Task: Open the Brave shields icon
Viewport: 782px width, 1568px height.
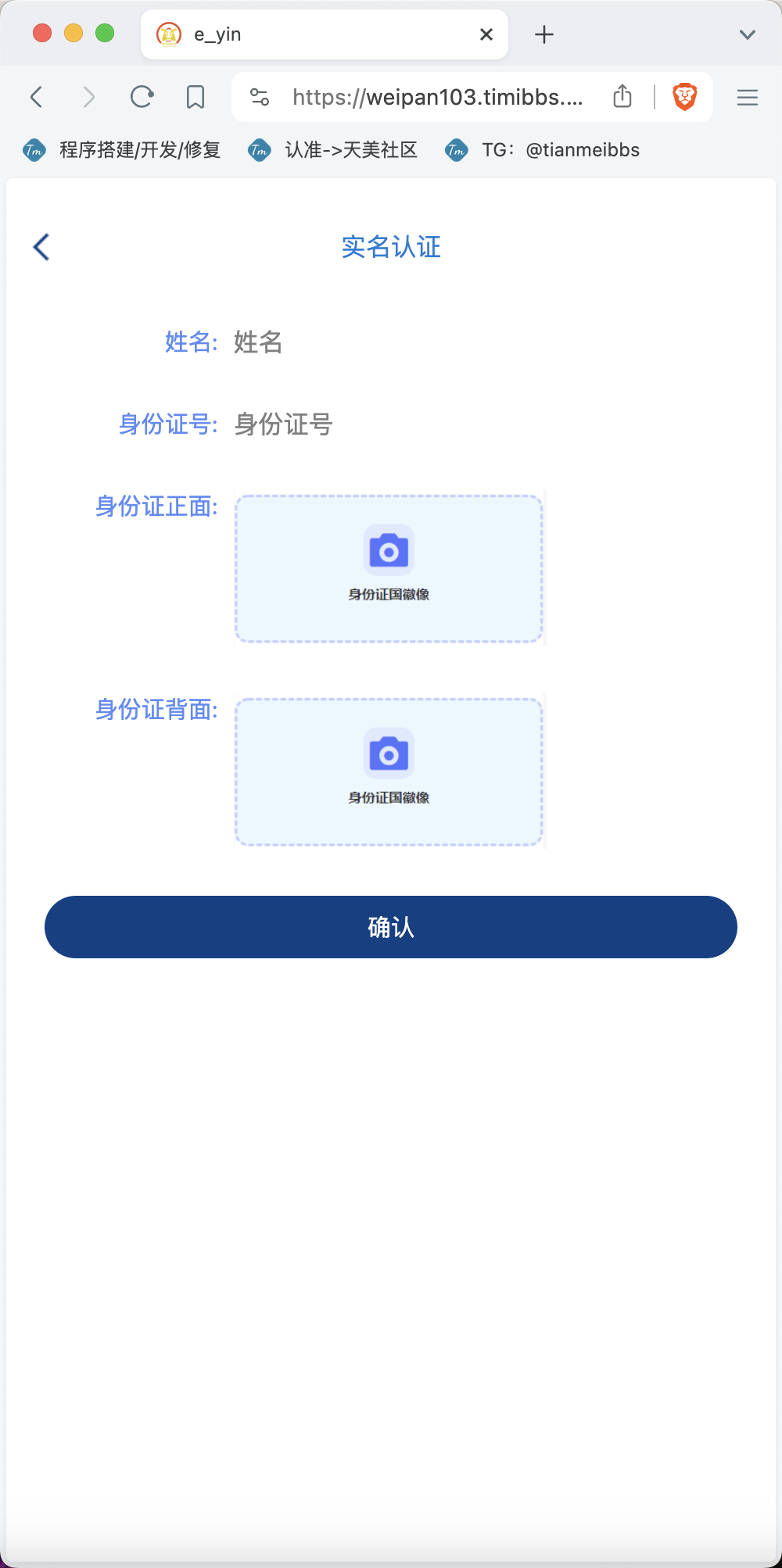Action: [685, 97]
